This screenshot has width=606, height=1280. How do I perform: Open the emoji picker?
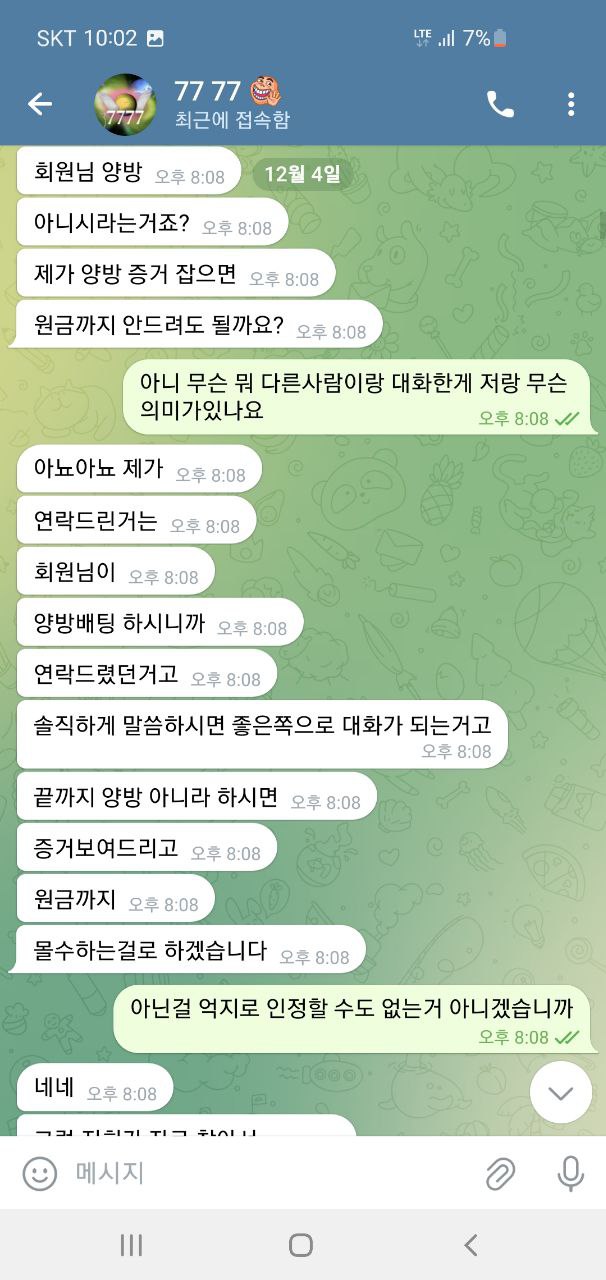coord(40,1173)
